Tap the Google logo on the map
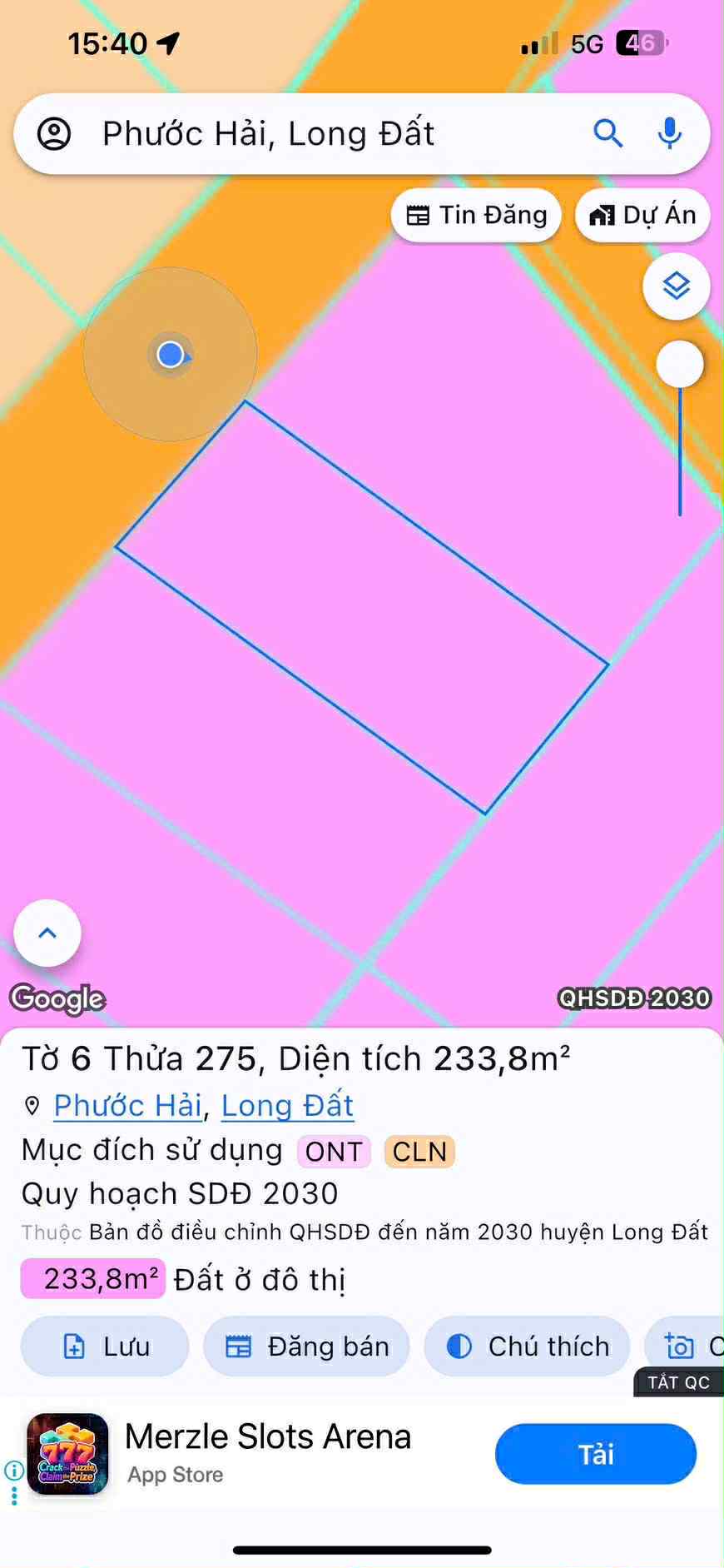 click(x=56, y=998)
